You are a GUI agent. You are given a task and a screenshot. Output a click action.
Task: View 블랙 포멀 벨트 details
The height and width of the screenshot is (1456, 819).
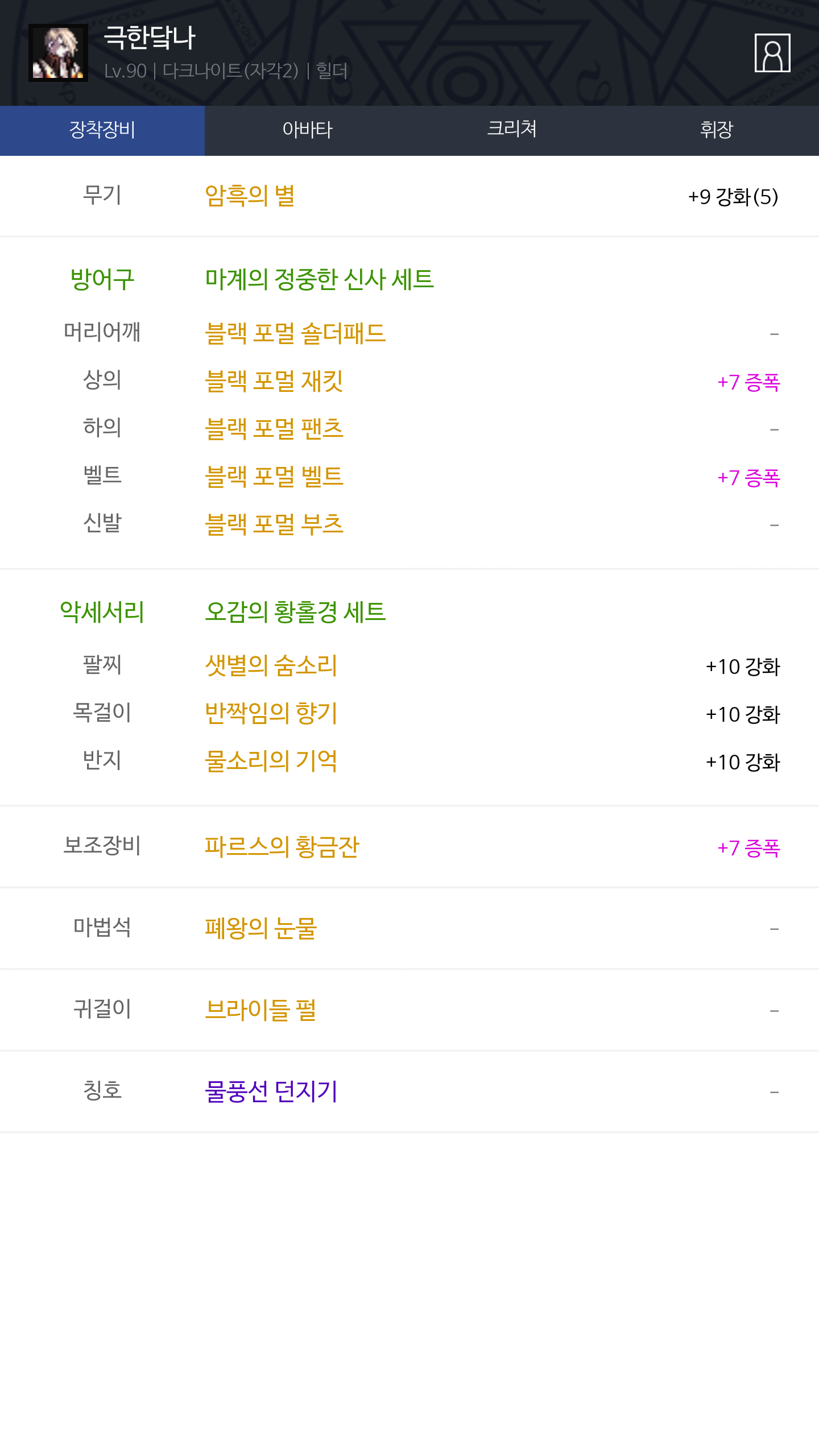pos(274,477)
